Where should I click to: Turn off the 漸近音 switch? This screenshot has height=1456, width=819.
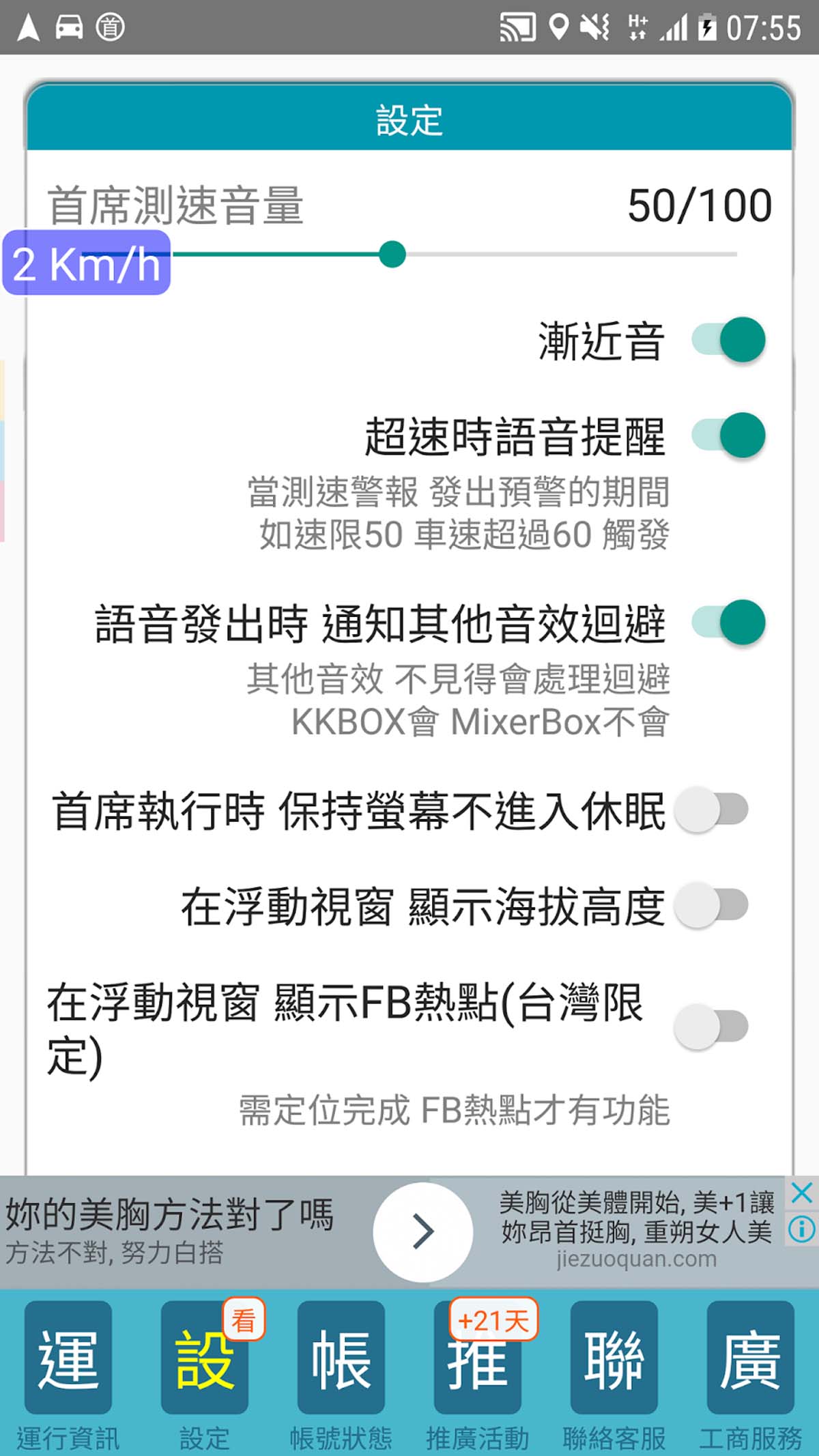click(728, 340)
